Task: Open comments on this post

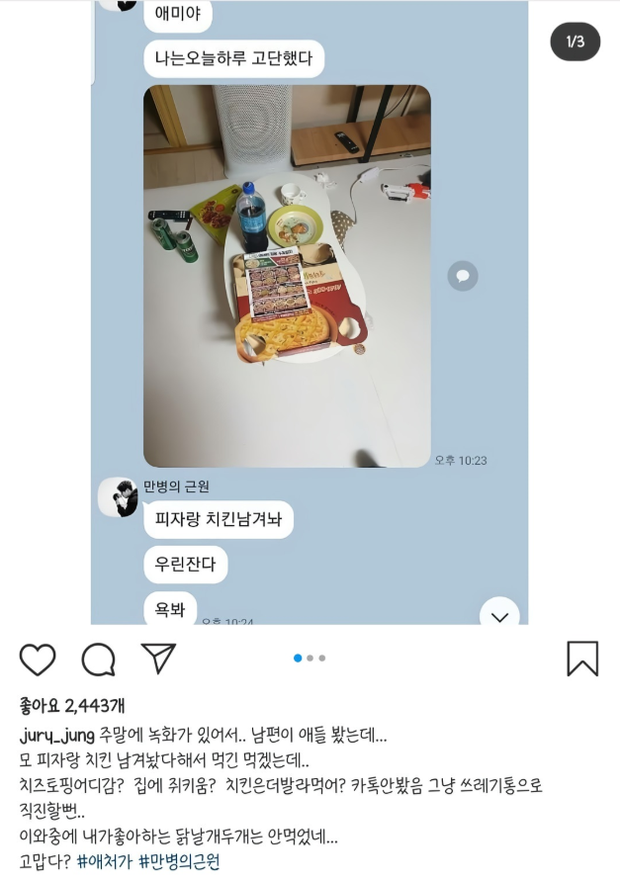Action: (x=98, y=659)
